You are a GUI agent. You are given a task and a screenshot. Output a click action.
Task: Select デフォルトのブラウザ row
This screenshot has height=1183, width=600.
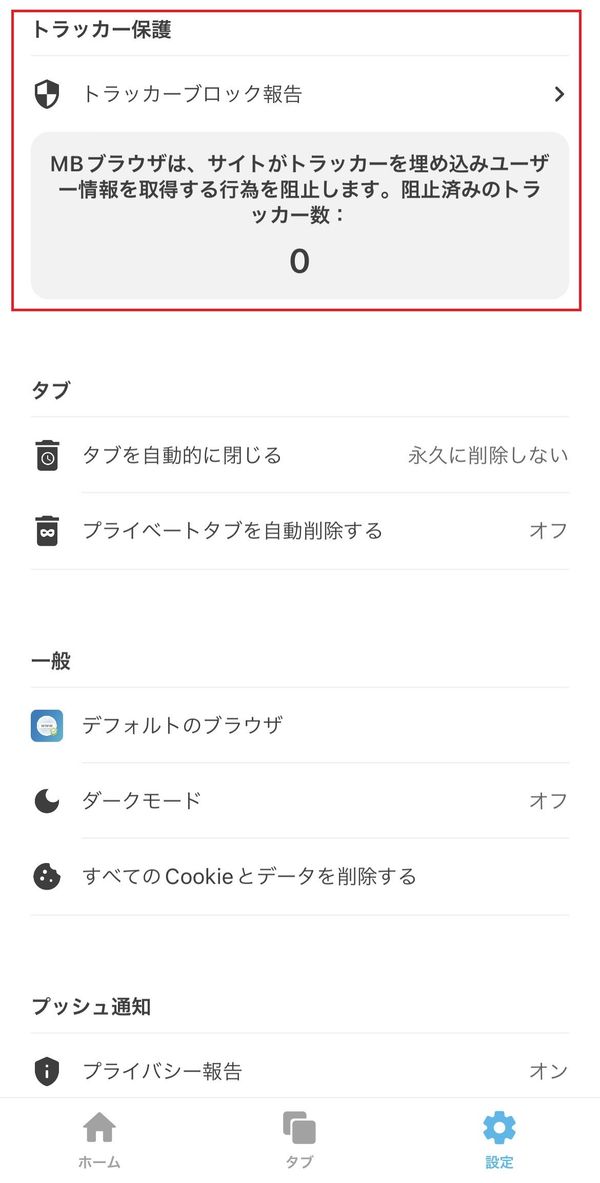[300, 725]
